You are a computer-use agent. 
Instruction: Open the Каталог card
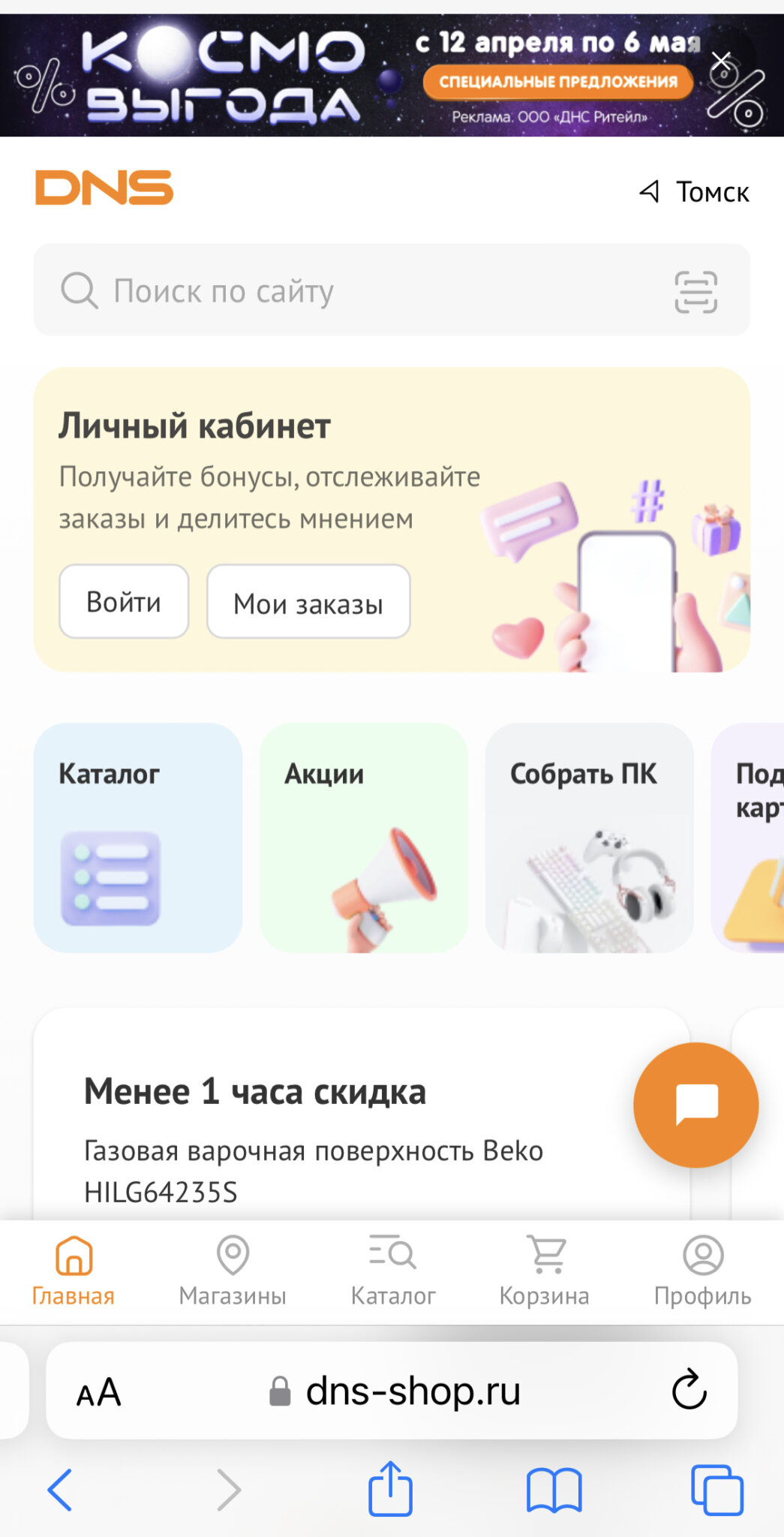(x=138, y=838)
